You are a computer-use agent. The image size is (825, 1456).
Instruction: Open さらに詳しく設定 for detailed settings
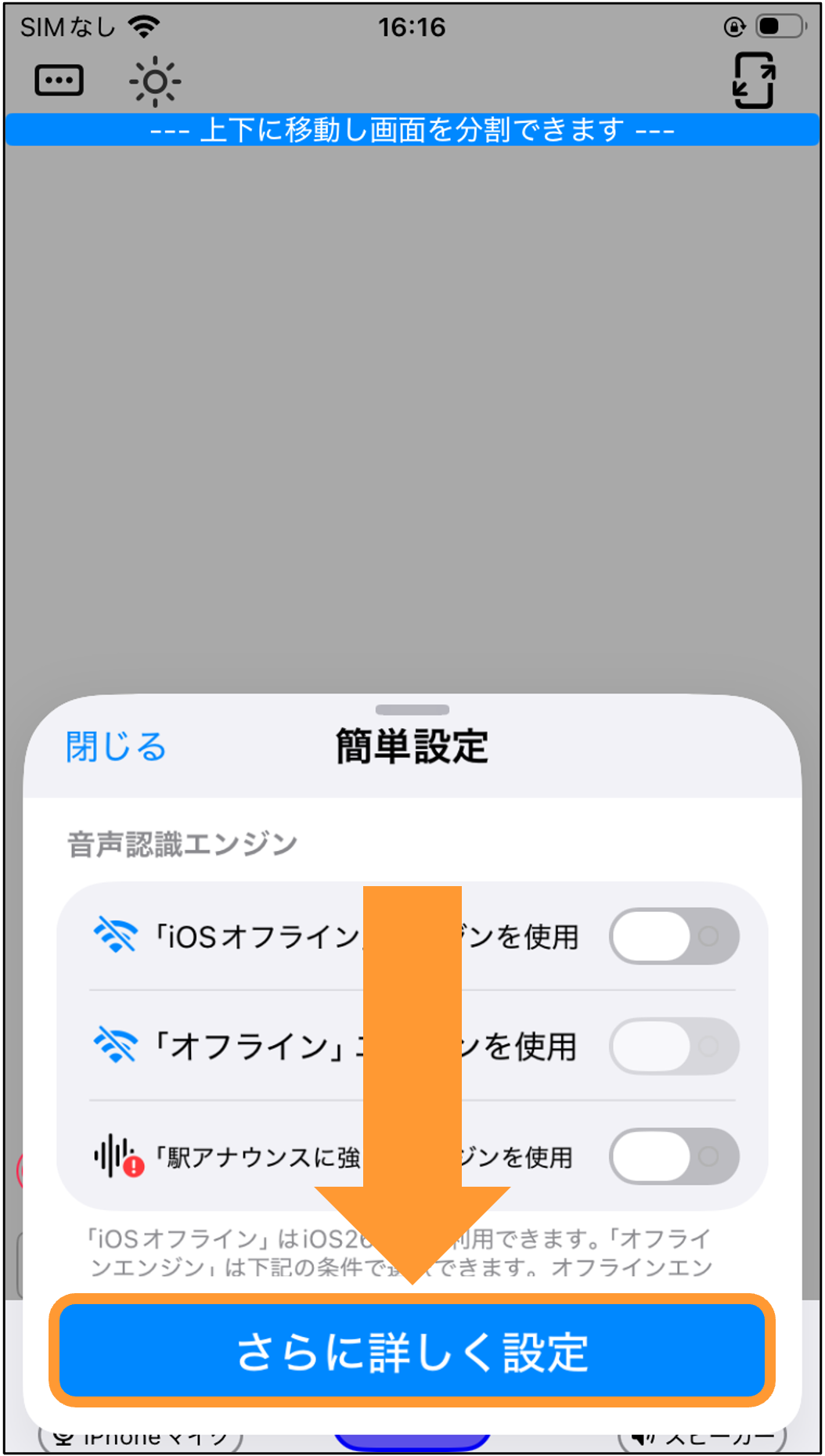[x=412, y=1350]
